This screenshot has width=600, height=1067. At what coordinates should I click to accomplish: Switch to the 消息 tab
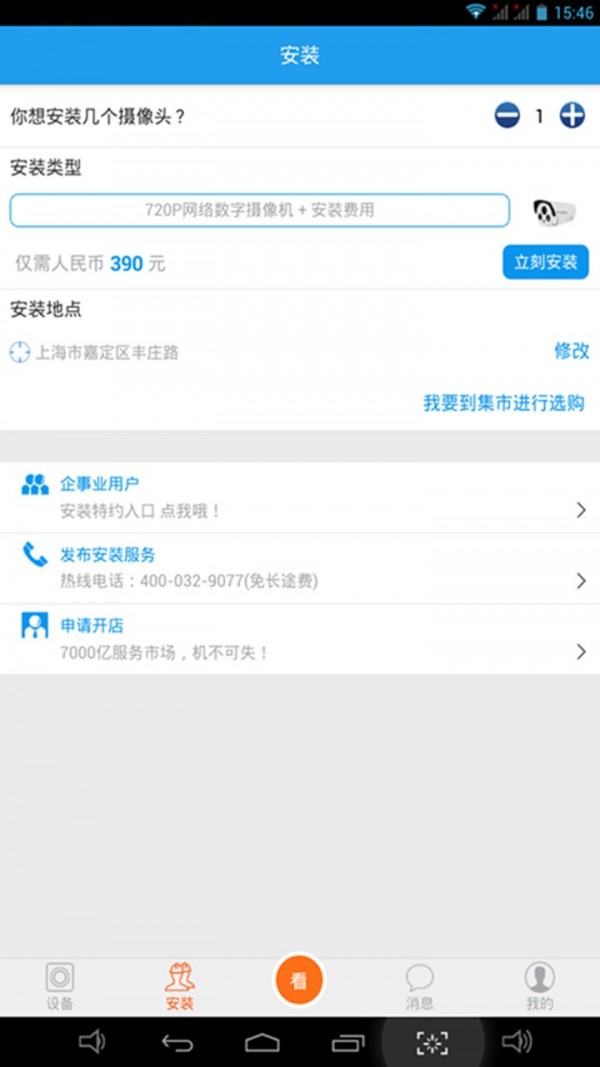coord(420,987)
